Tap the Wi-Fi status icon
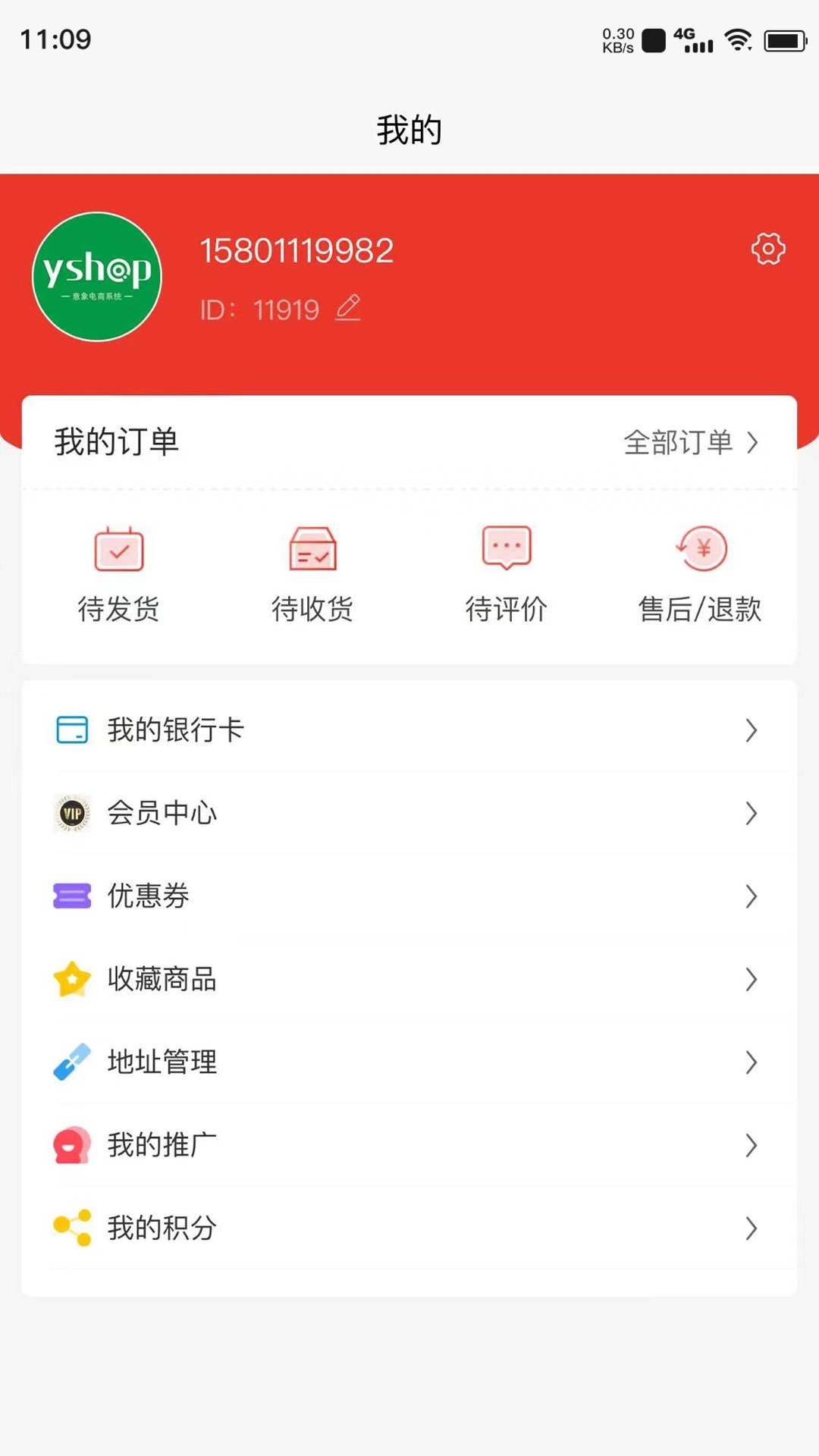The width and height of the screenshot is (819, 1456). tap(736, 41)
